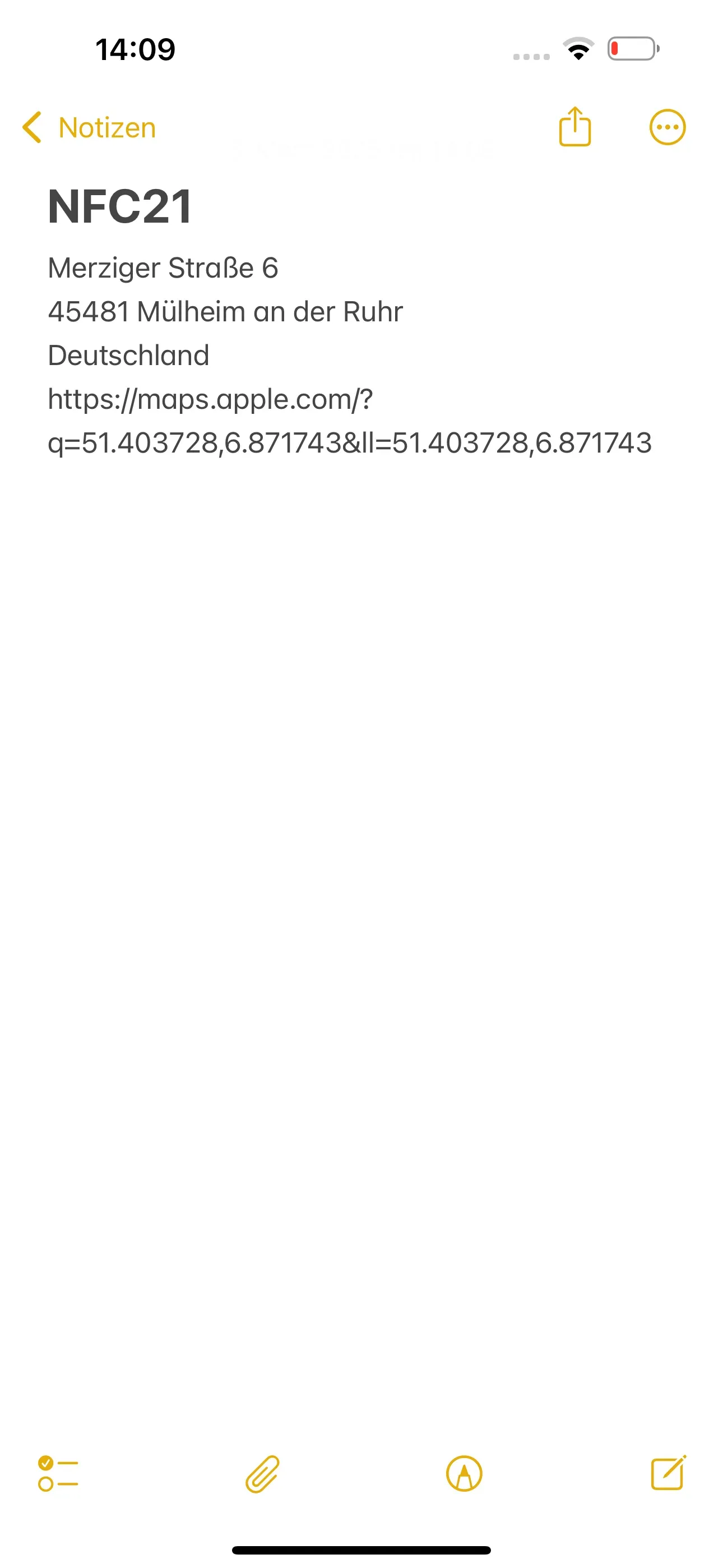723x1568 pixels.
Task: Open the more options menu
Action: (x=668, y=127)
